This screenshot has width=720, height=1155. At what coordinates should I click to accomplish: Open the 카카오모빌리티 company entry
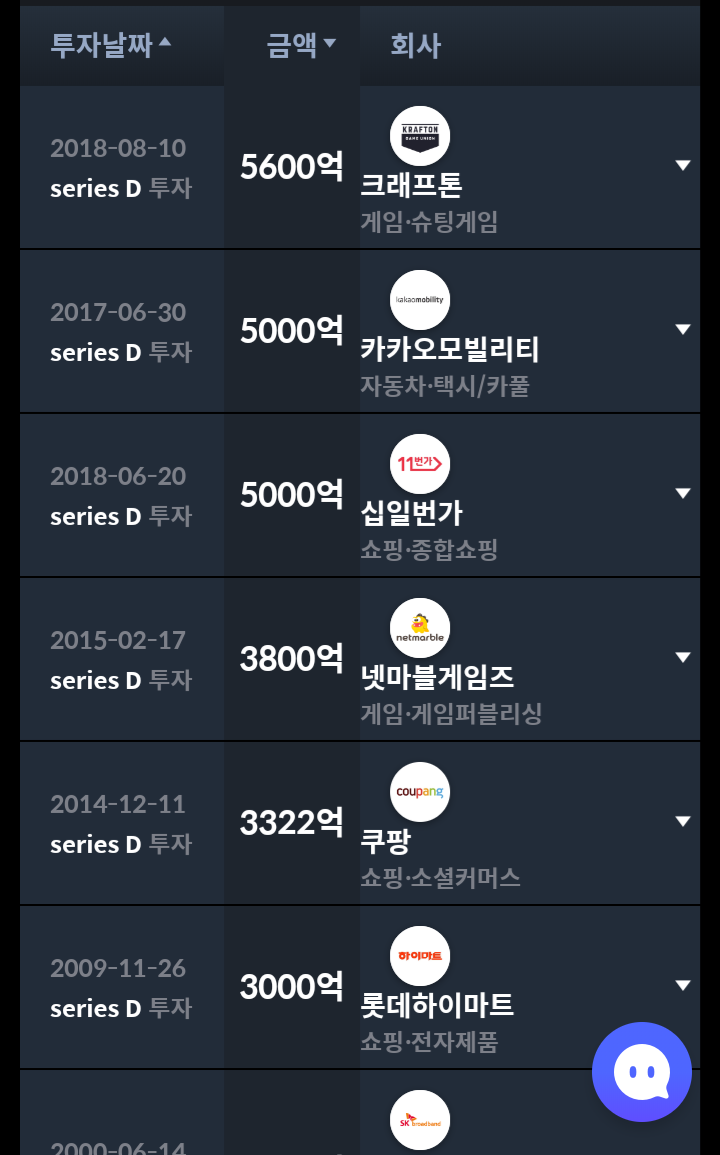tap(449, 349)
